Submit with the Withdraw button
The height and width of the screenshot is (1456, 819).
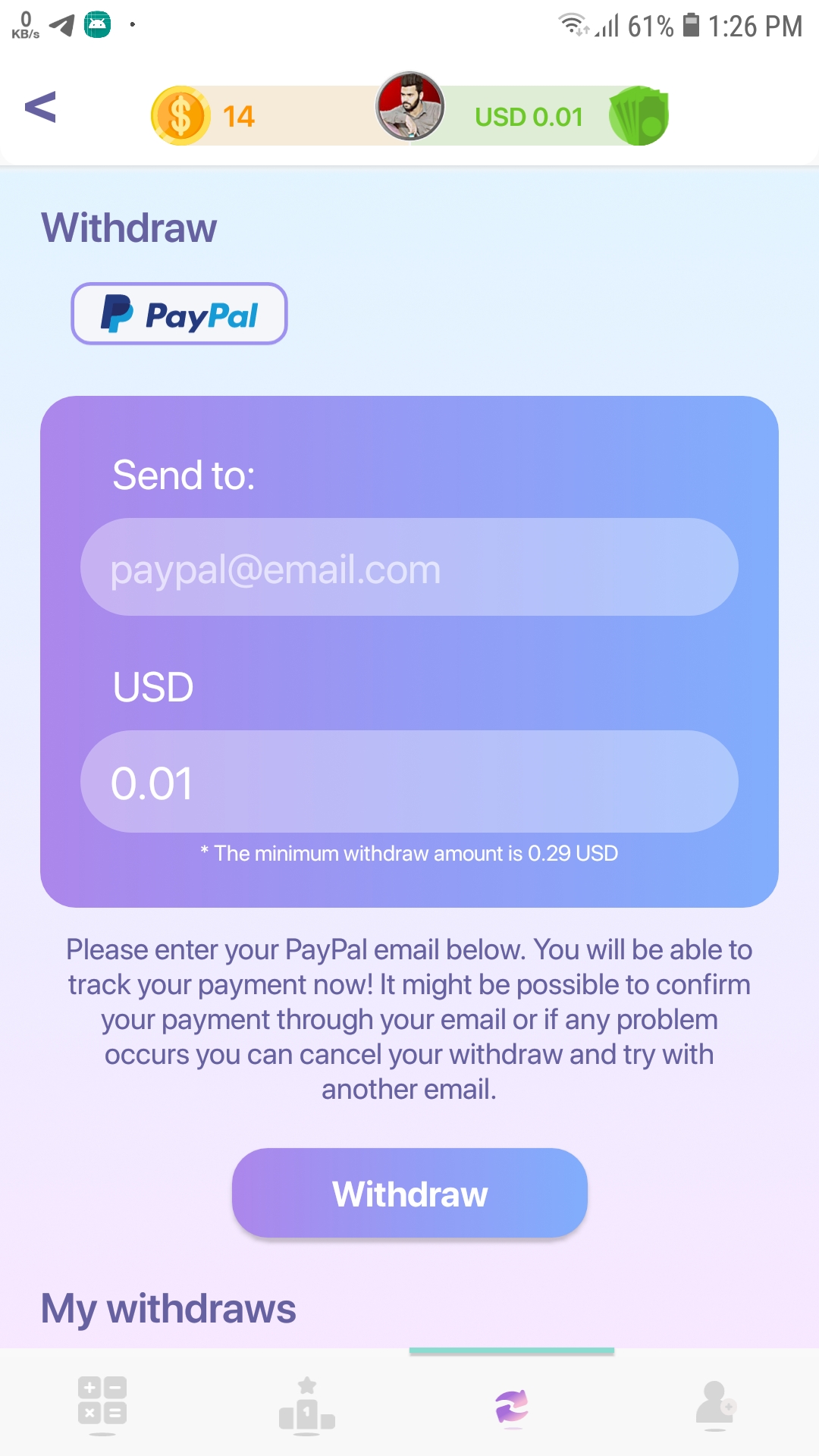pos(409,1193)
